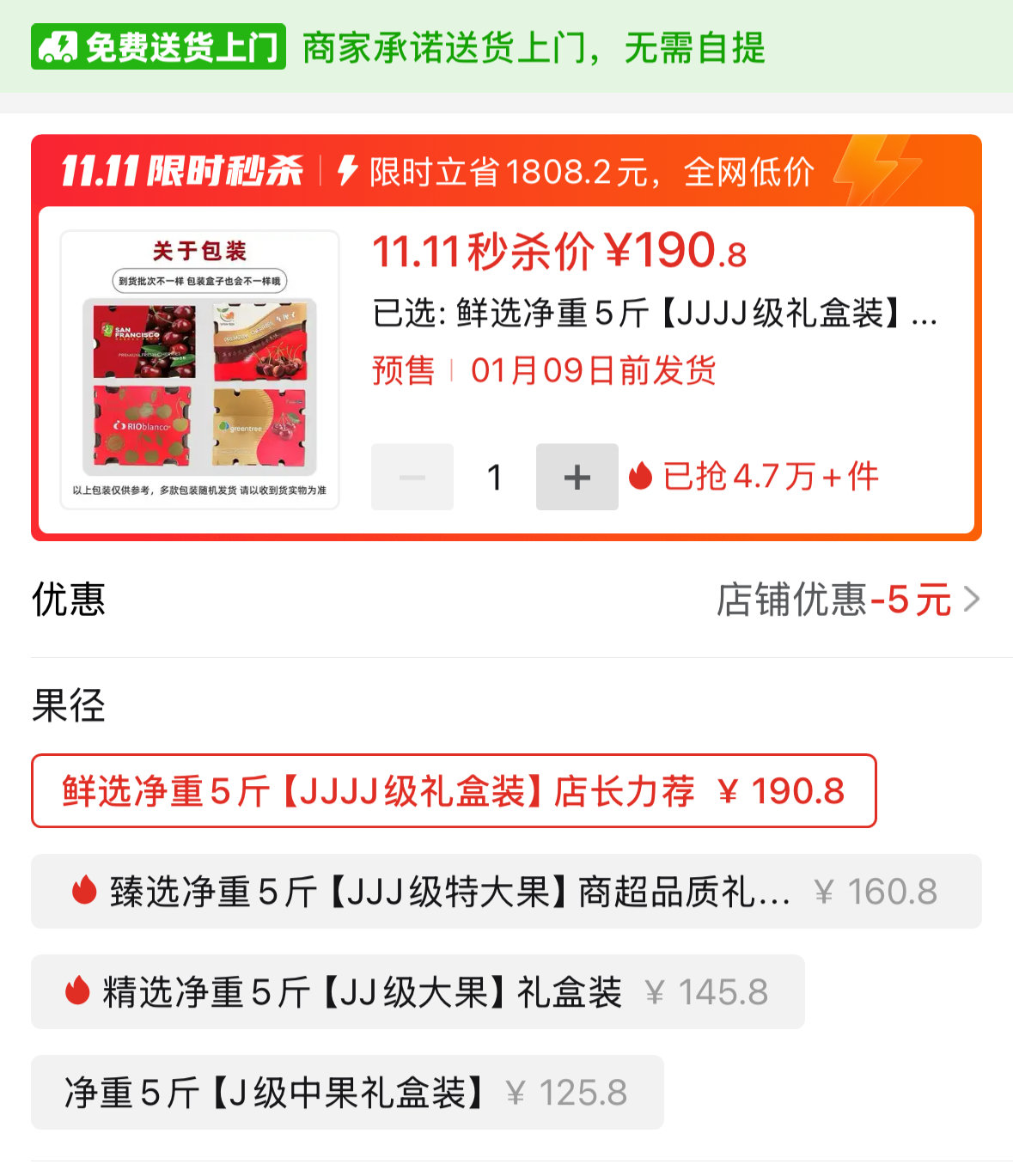Choose the JJJ级特大果 ¥160.8 option
1013x1176 pixels.
coord(506,892)
